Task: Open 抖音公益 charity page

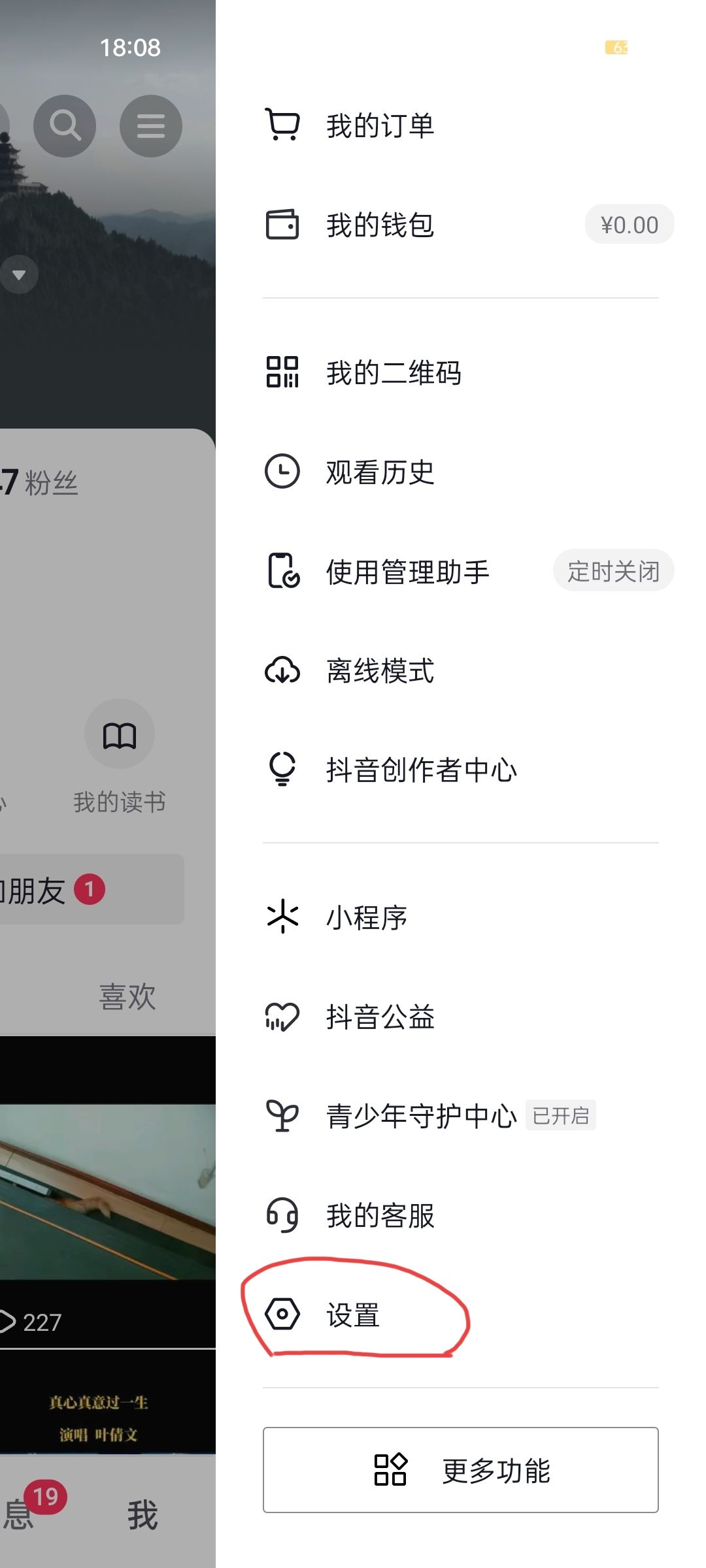Action: [x=379, y=1017]
